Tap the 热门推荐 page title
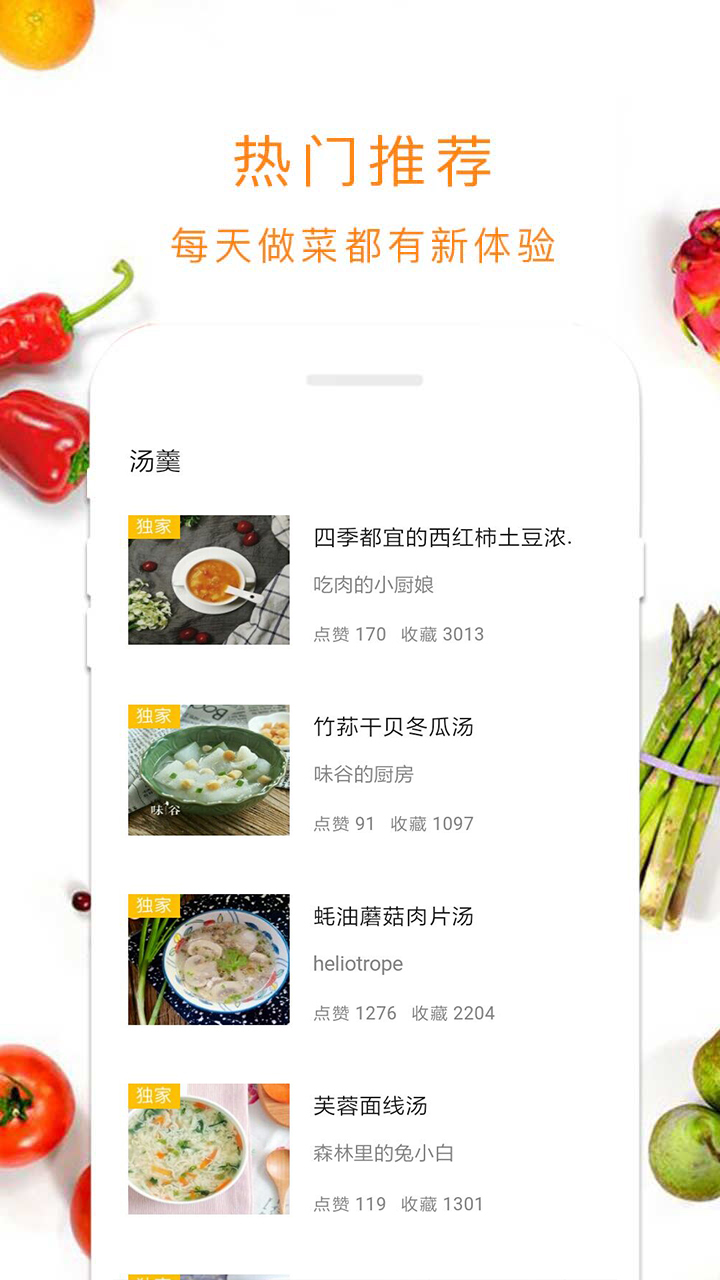The image size is (720, 1280). [x=360, y=160]
